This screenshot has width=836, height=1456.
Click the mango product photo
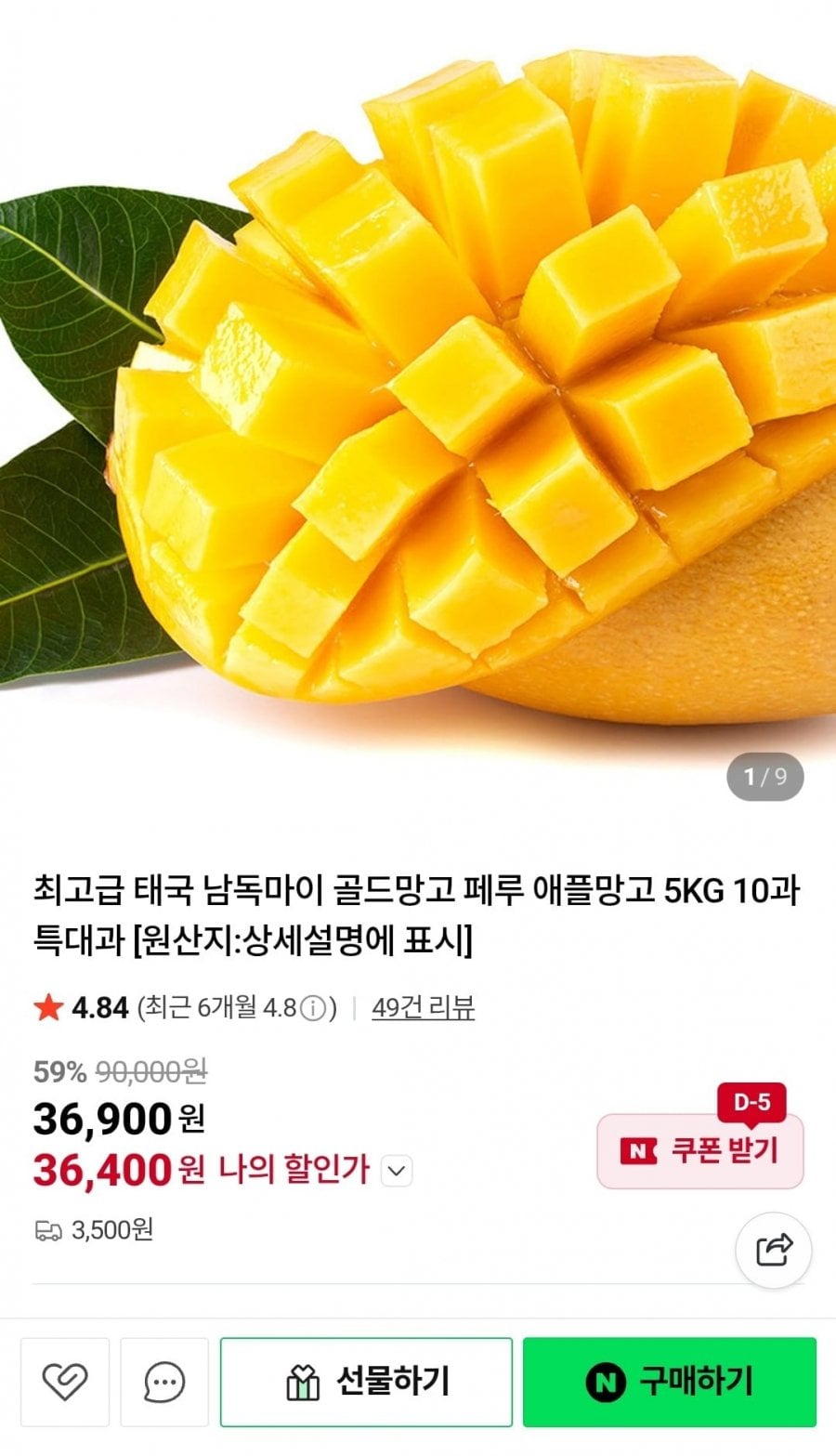click(x=418, y=400)
